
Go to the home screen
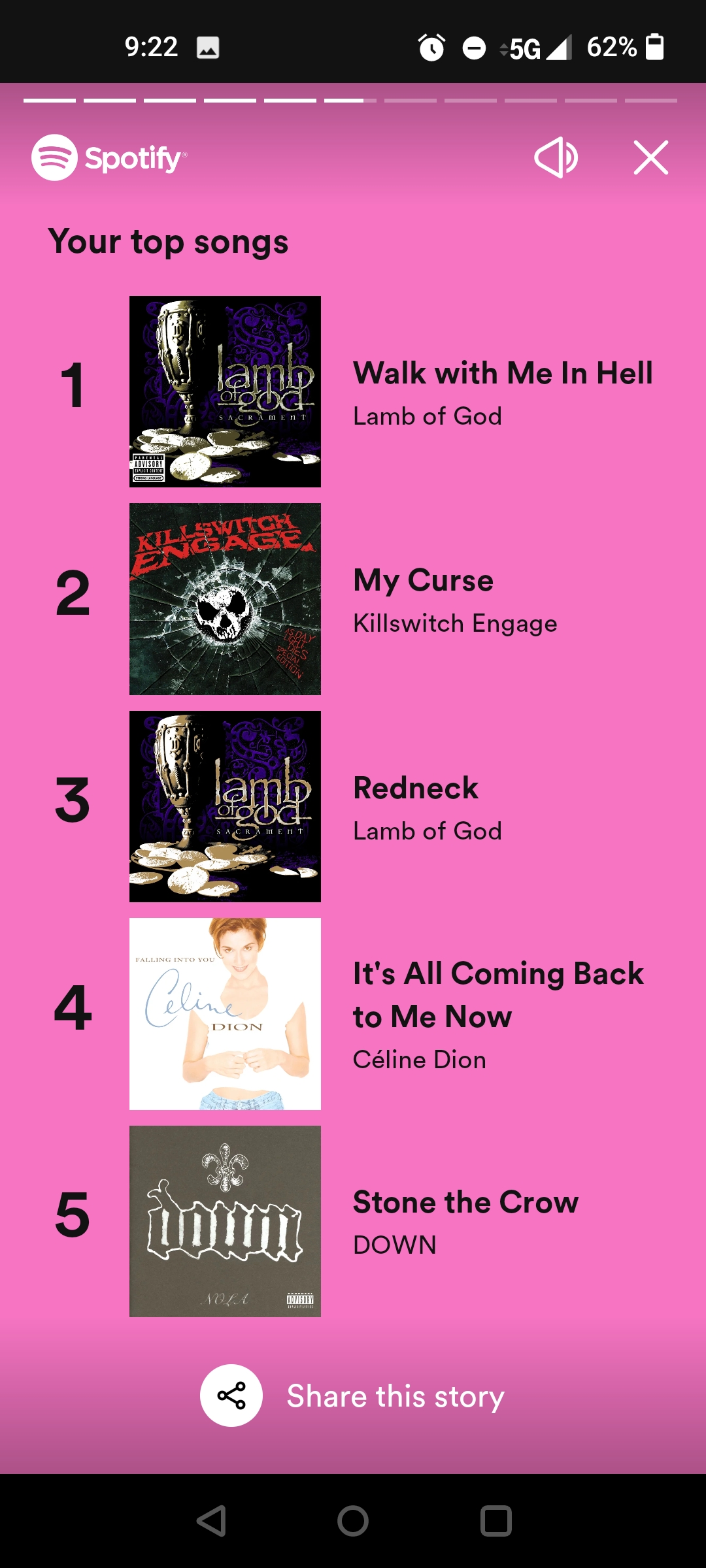click(x=353, y=1521)
